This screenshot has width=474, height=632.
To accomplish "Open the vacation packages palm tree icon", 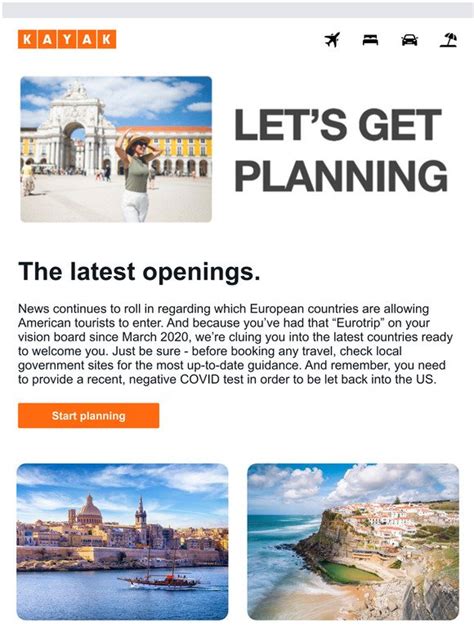I will 448,40.
